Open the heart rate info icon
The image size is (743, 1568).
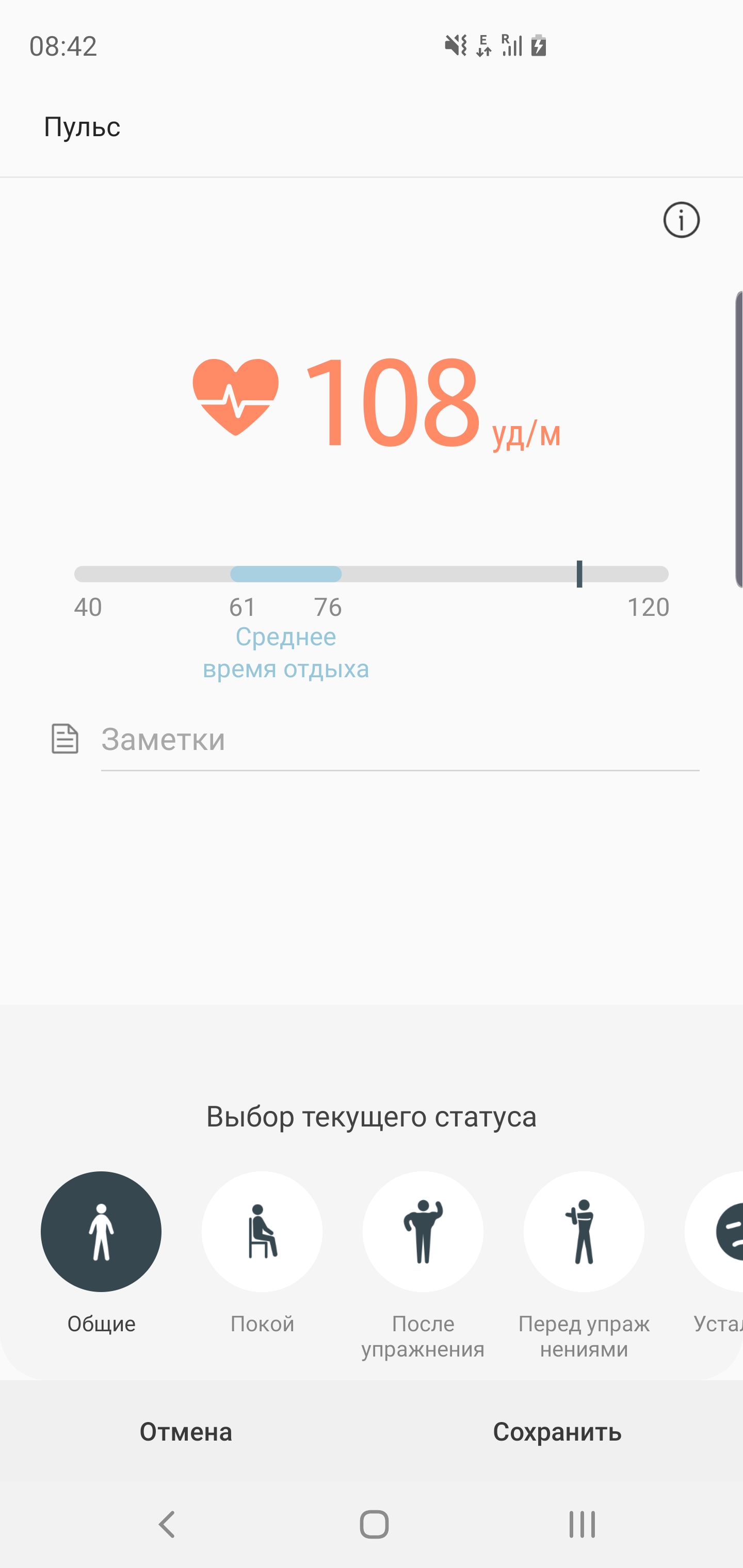coord(681,220)
